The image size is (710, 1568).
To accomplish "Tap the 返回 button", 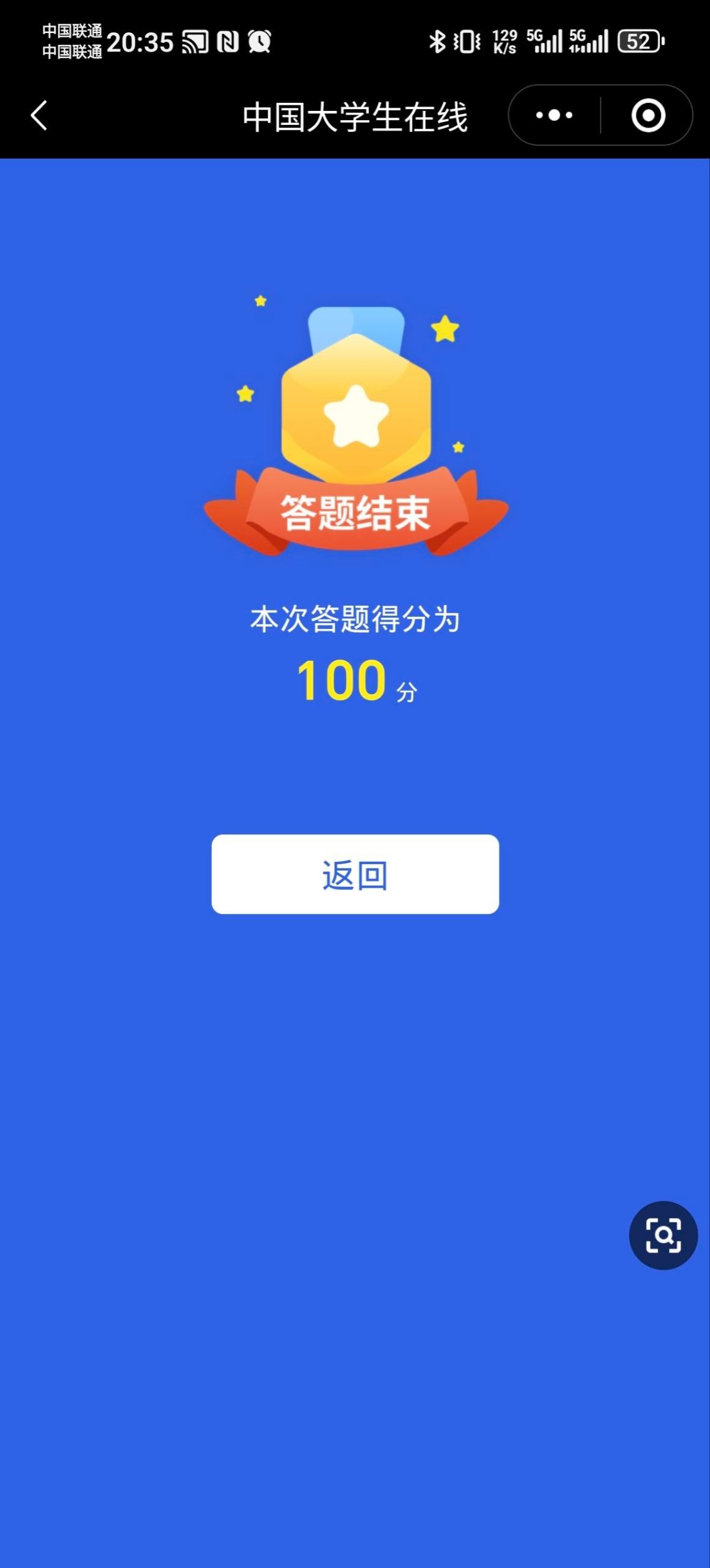I will [355, 874].
